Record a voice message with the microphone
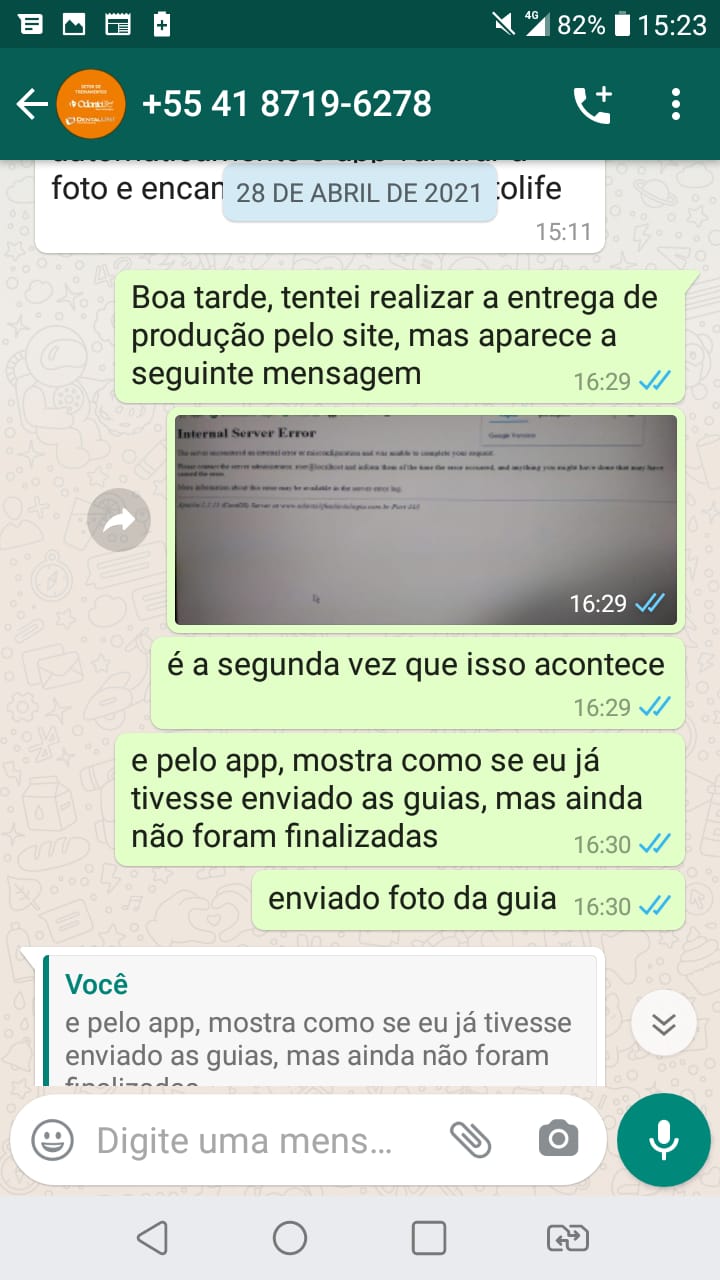 pos(663,1140)
